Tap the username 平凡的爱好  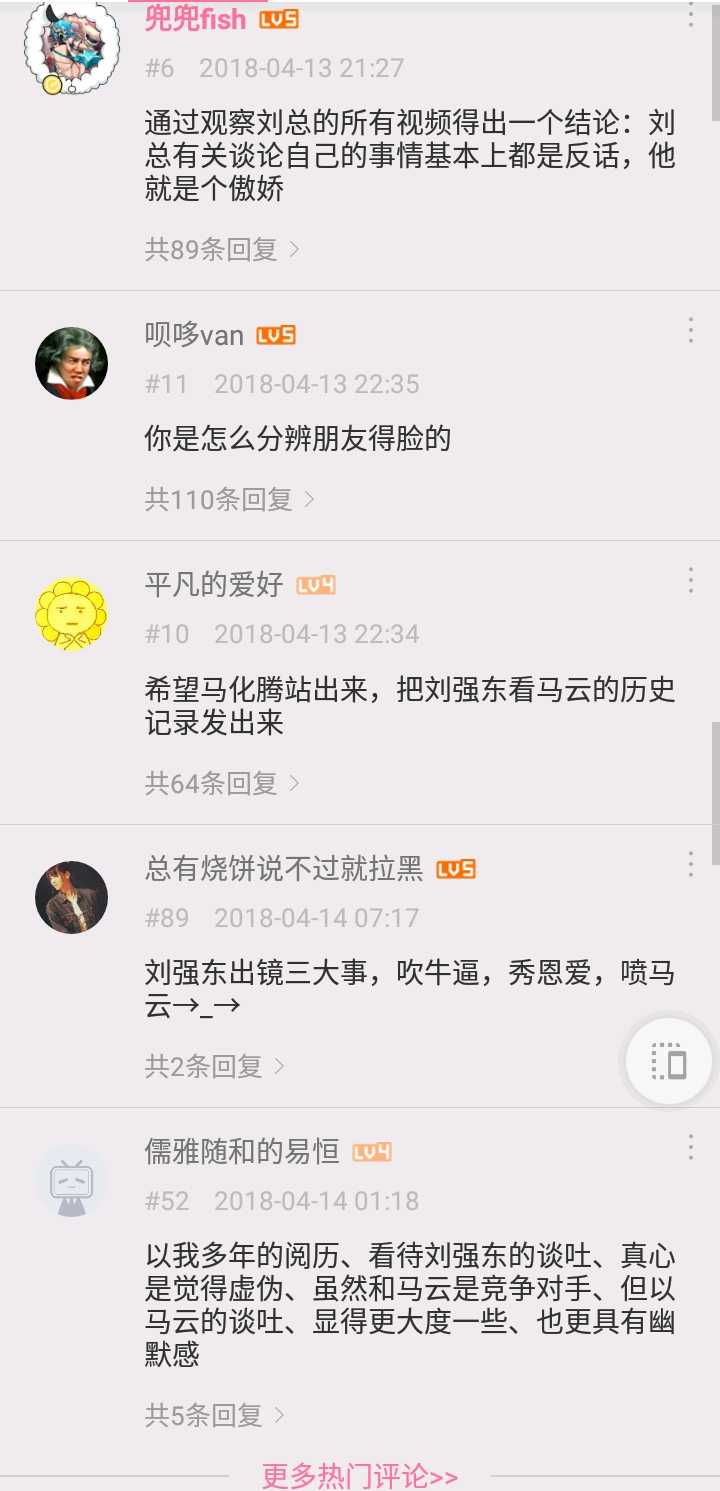(x=214, y=584)
